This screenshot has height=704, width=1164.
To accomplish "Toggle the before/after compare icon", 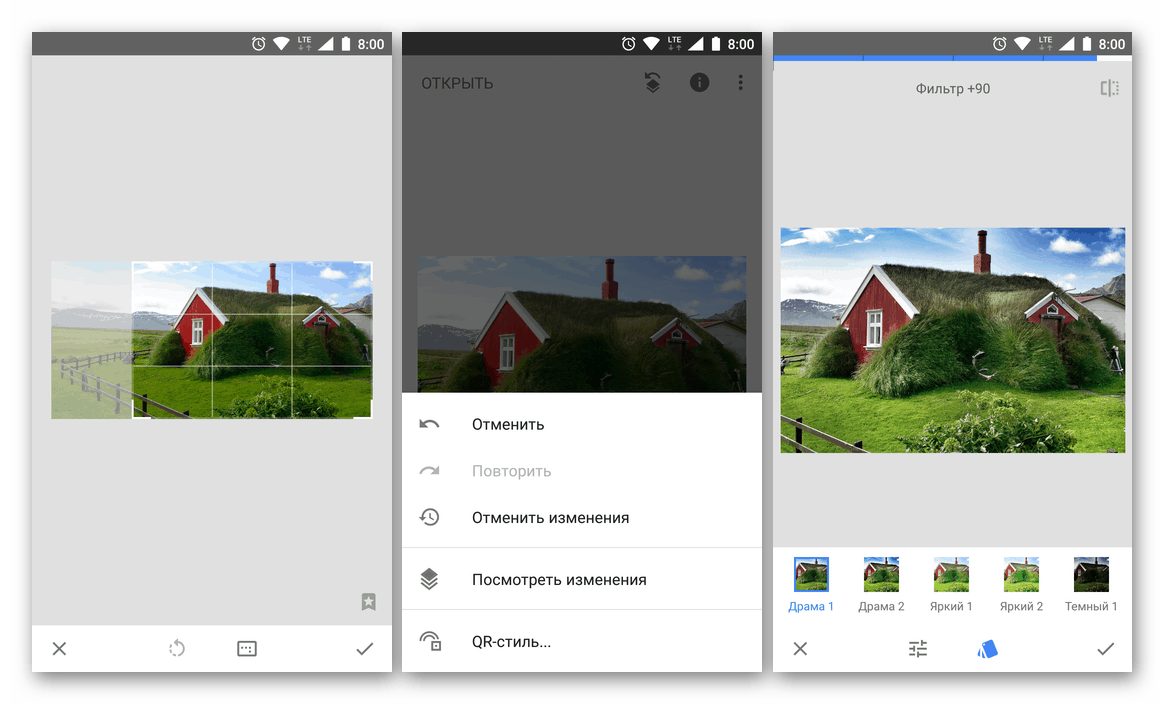I will (x=1109, y=88).
